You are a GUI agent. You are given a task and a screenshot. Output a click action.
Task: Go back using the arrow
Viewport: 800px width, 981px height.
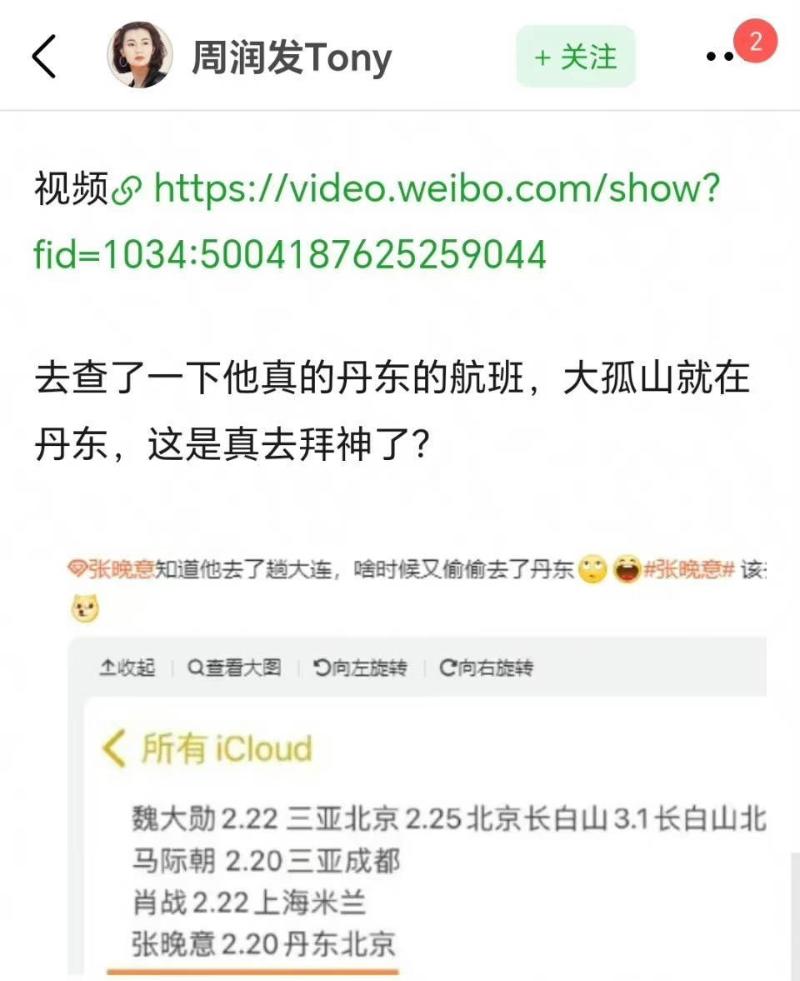pos(44,57)
